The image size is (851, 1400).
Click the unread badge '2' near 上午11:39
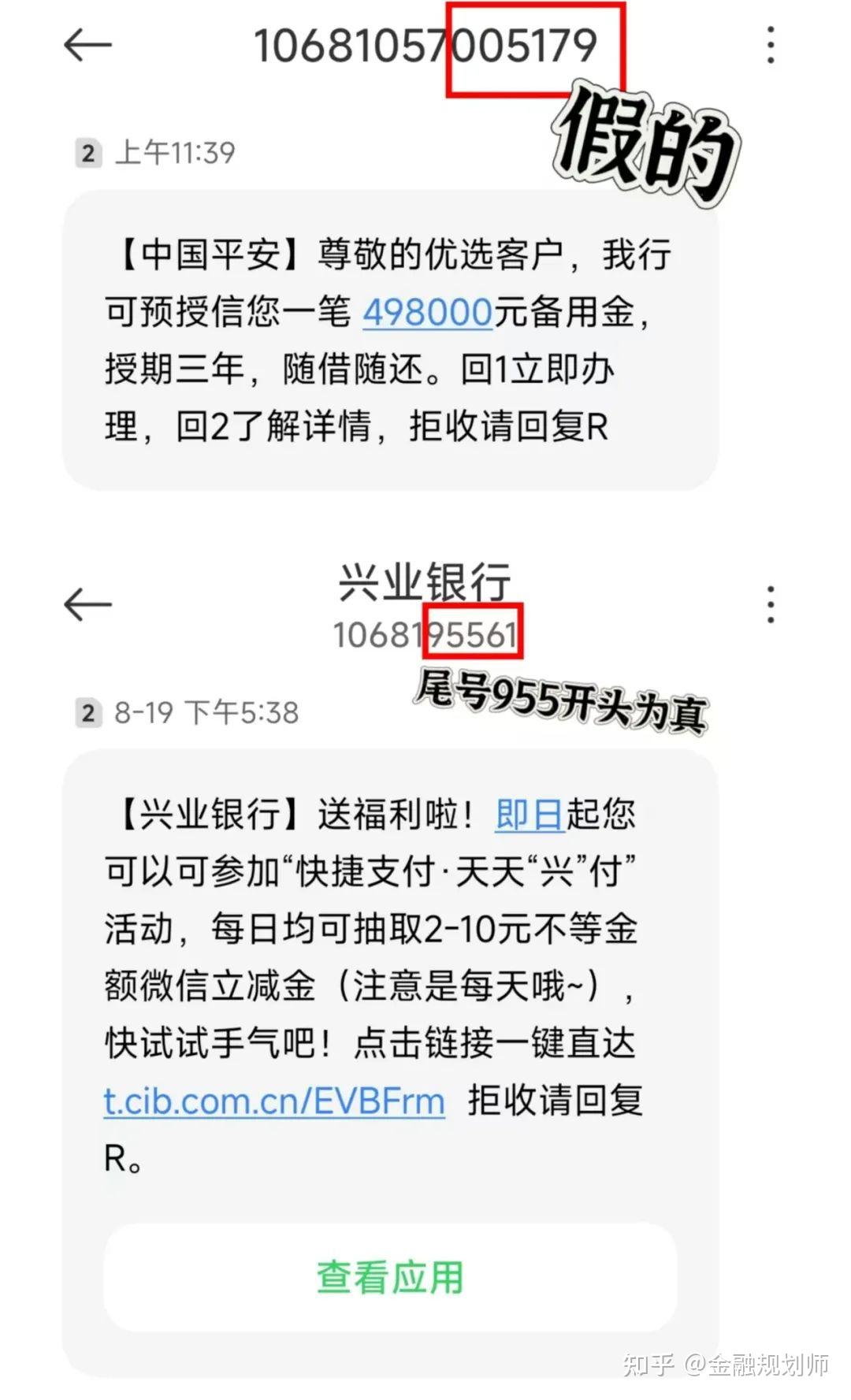coord(90,153)
